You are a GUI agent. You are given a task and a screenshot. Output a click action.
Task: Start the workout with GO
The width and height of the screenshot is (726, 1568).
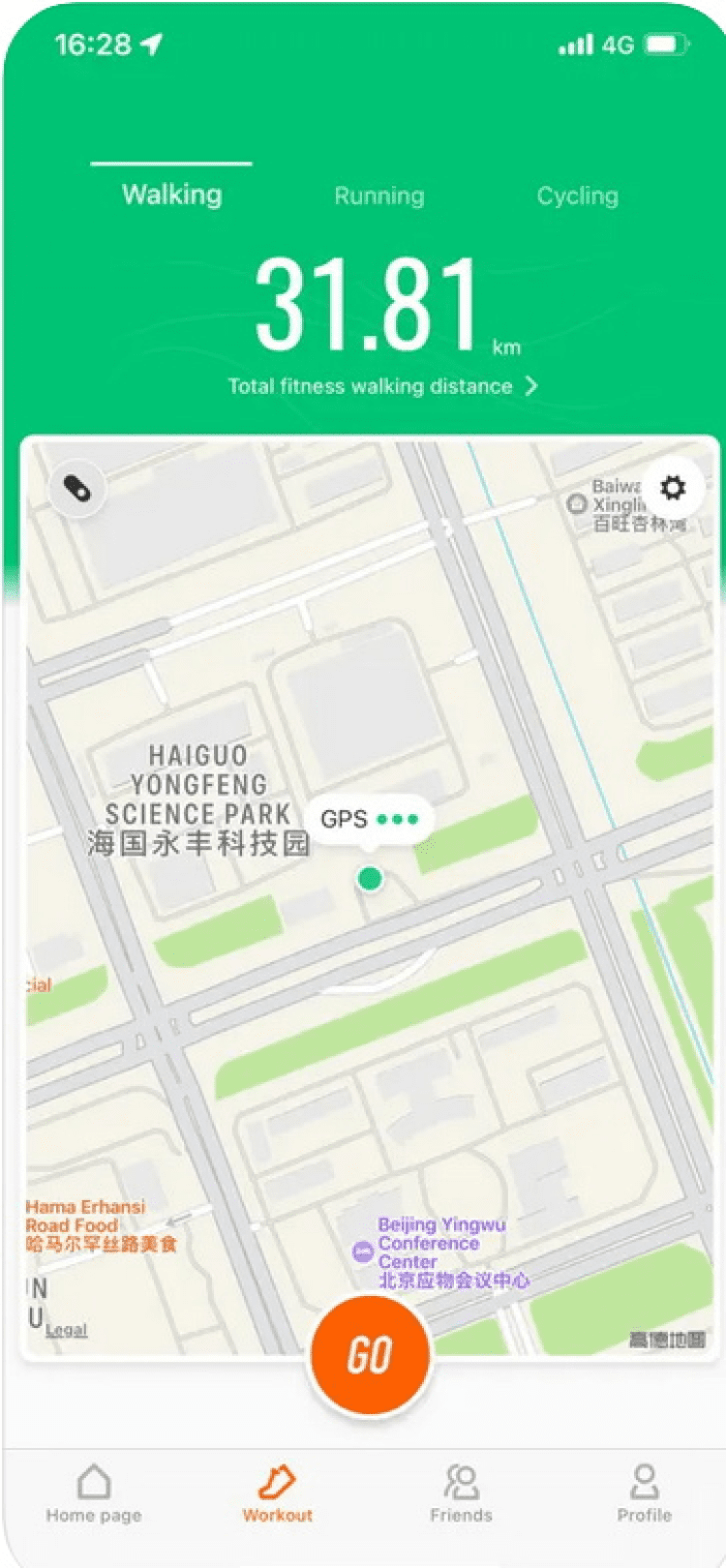(x=370, y=1355)
